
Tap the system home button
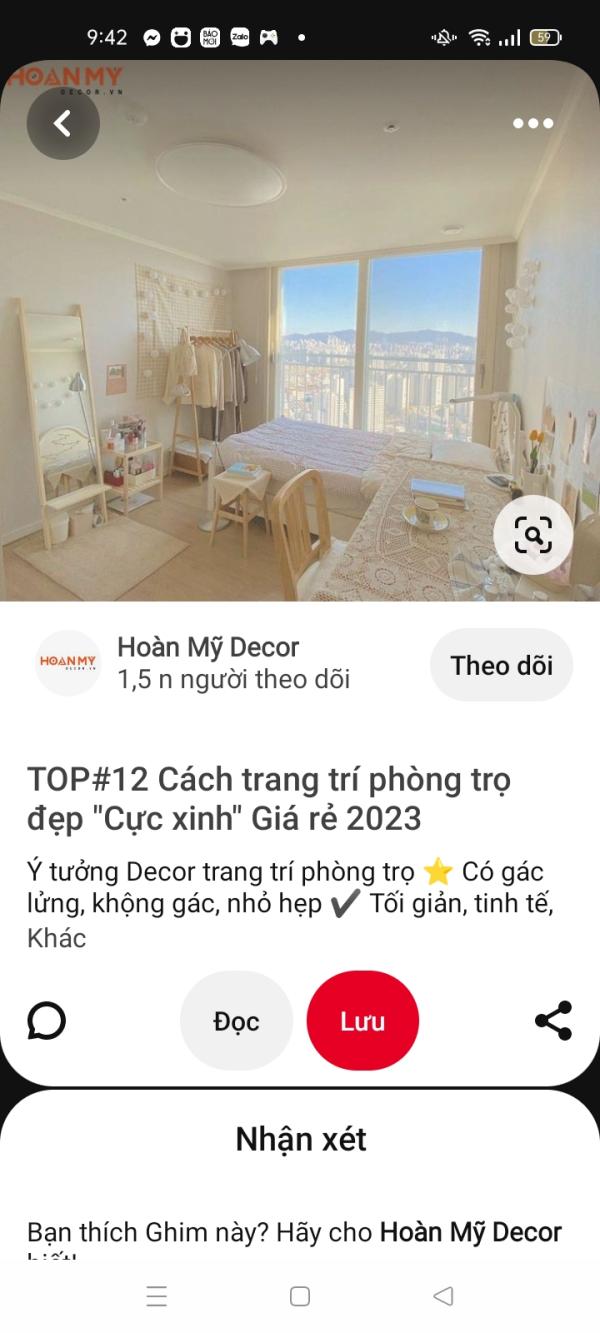coord(300,1297)
